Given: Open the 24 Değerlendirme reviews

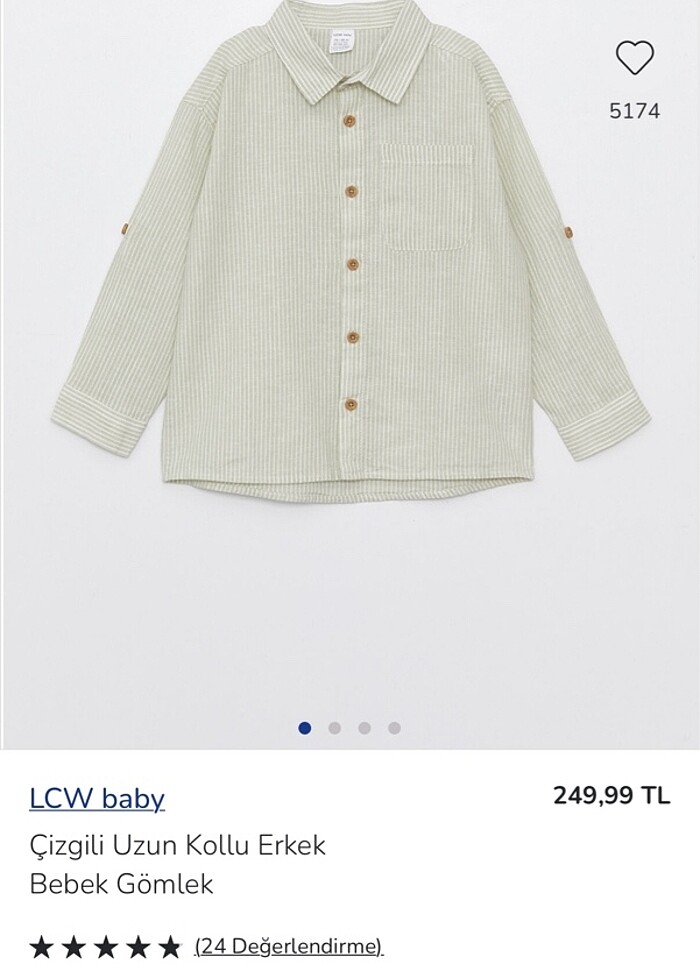Looking at the screenshot, I should pyautogui.click(x=289, y=945).
